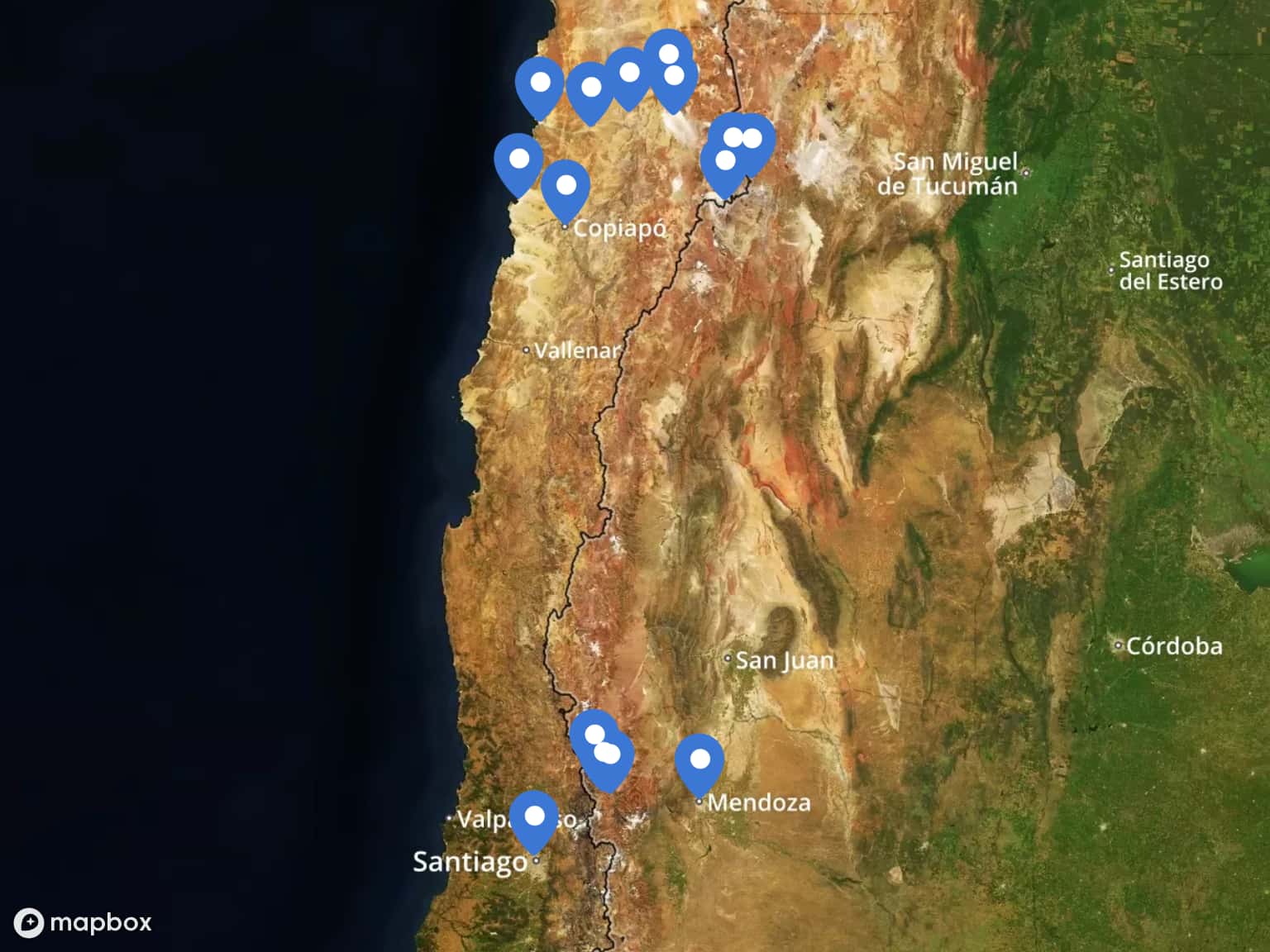Select the marker just above Mendoza
Image resolution: width=1270 pixels, height=952 pixels.
pos(699,759)
